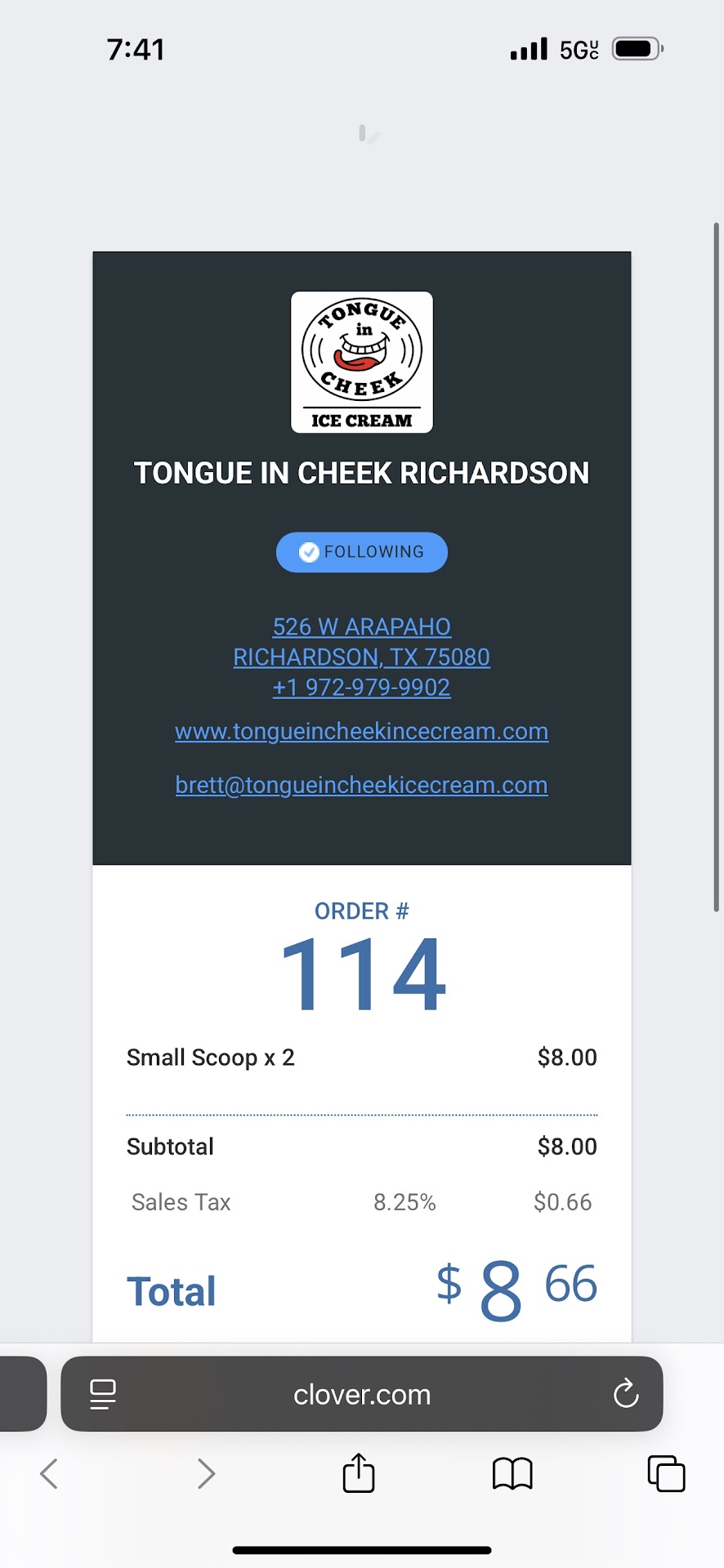The height and width of the screenshot is (1568, 724).
Task: Email brett@tongueincheekicecream.com
Action: (361, 785)
